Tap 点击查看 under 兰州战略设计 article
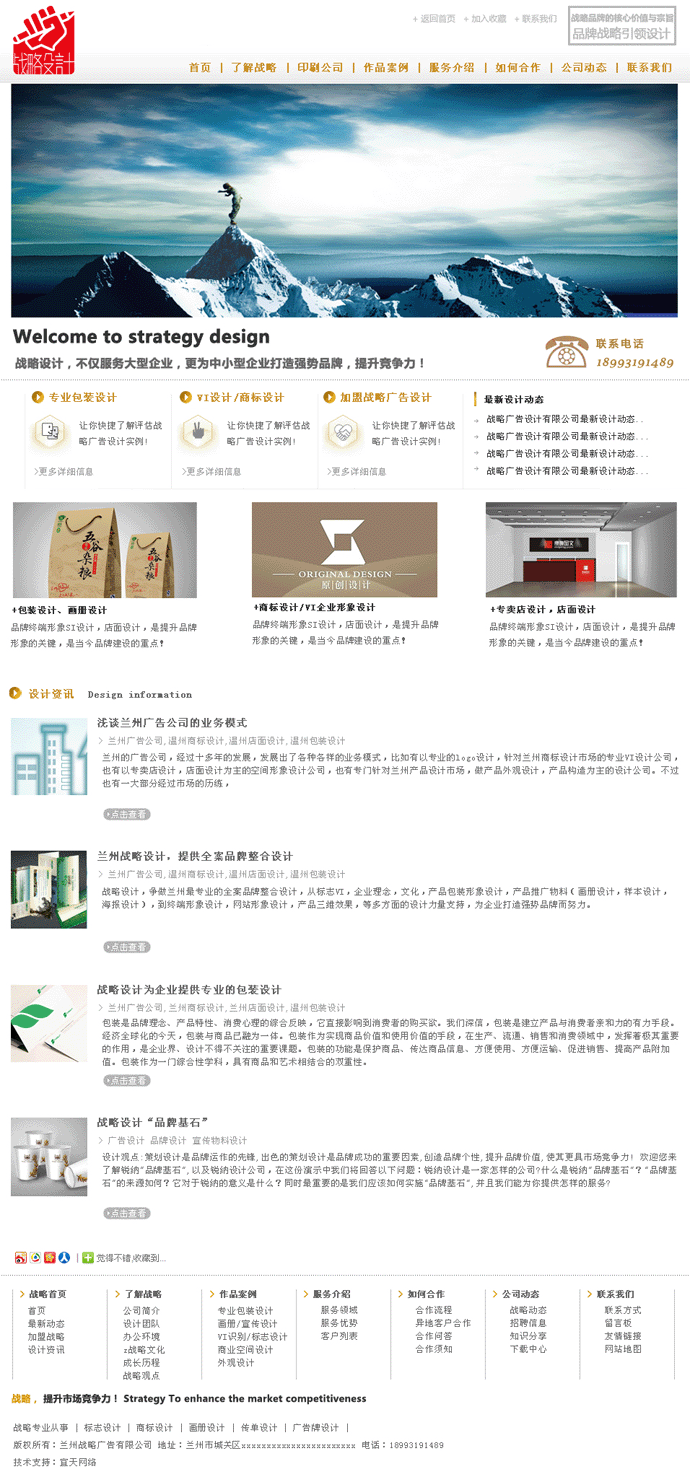The image size is (690, 1482). [x=127, y=946]
